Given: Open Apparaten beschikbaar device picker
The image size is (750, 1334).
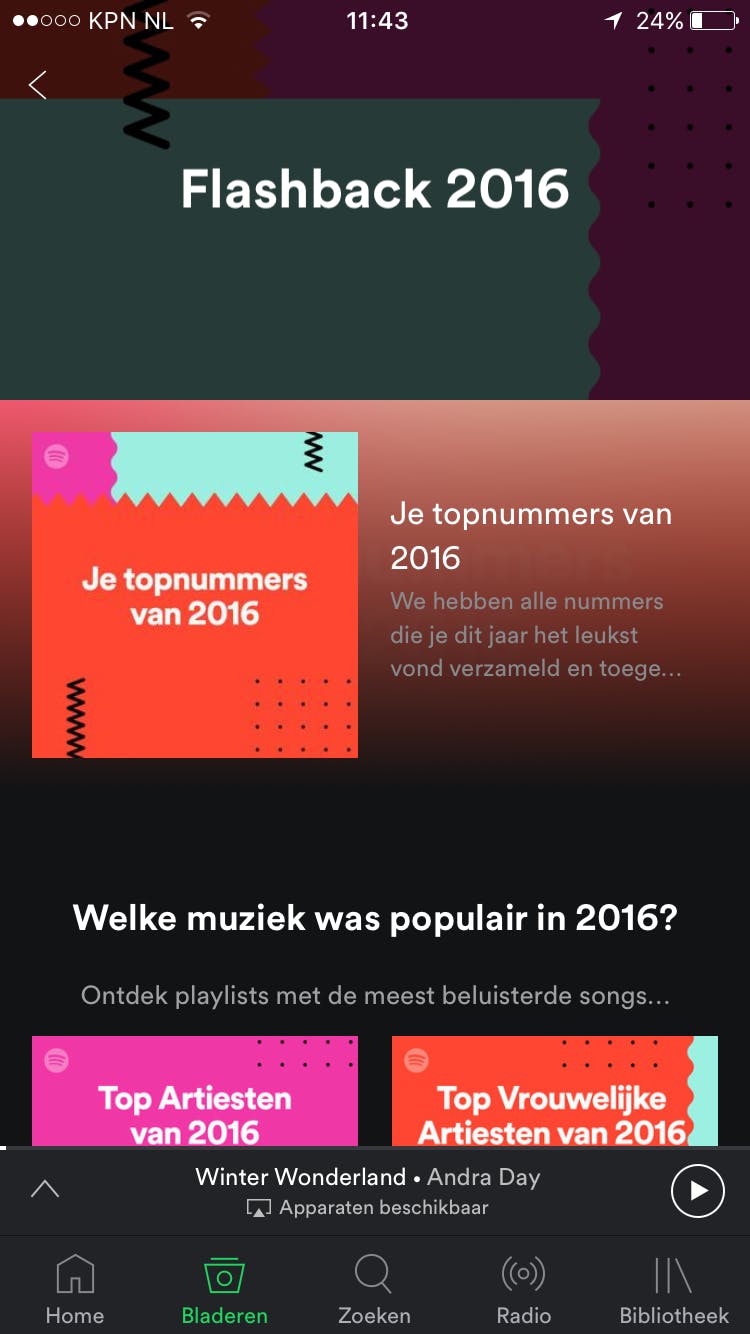Looking at the screenshot, I should (x=368, y=1208).
